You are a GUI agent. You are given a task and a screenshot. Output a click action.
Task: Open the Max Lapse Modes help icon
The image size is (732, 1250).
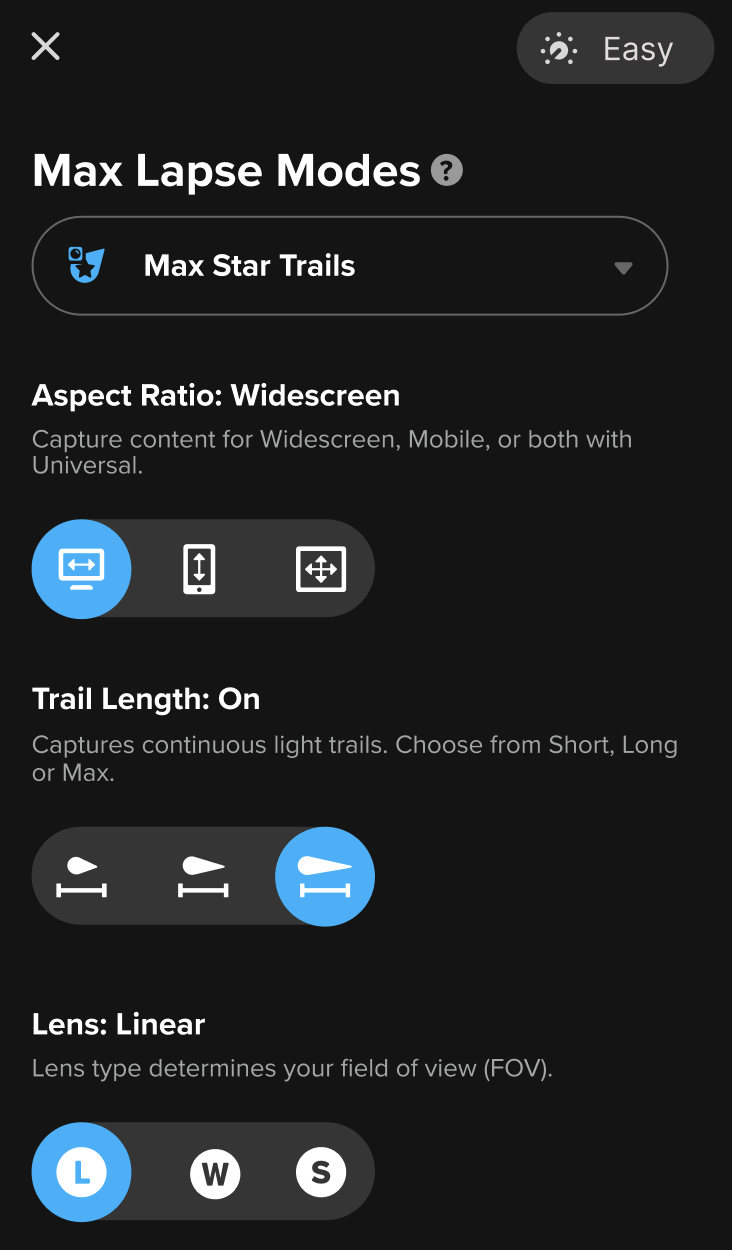446,169
